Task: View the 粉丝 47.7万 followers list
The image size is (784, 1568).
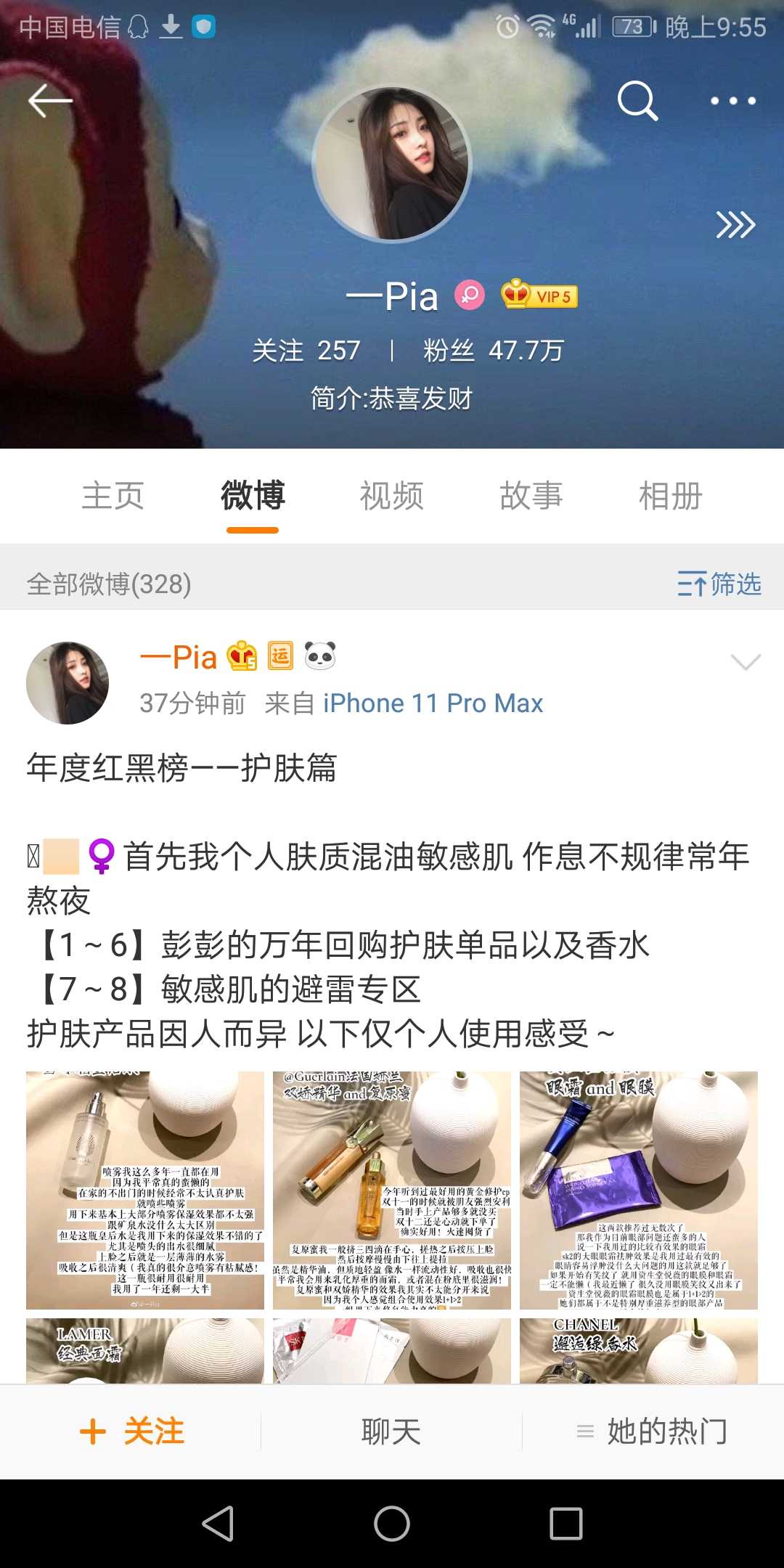Action: tap(493, 351)
